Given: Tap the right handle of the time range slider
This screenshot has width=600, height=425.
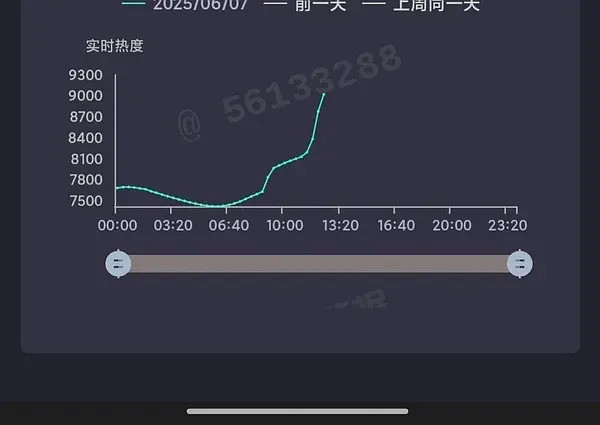Looking at the screenshot, I should pos(520,264).
